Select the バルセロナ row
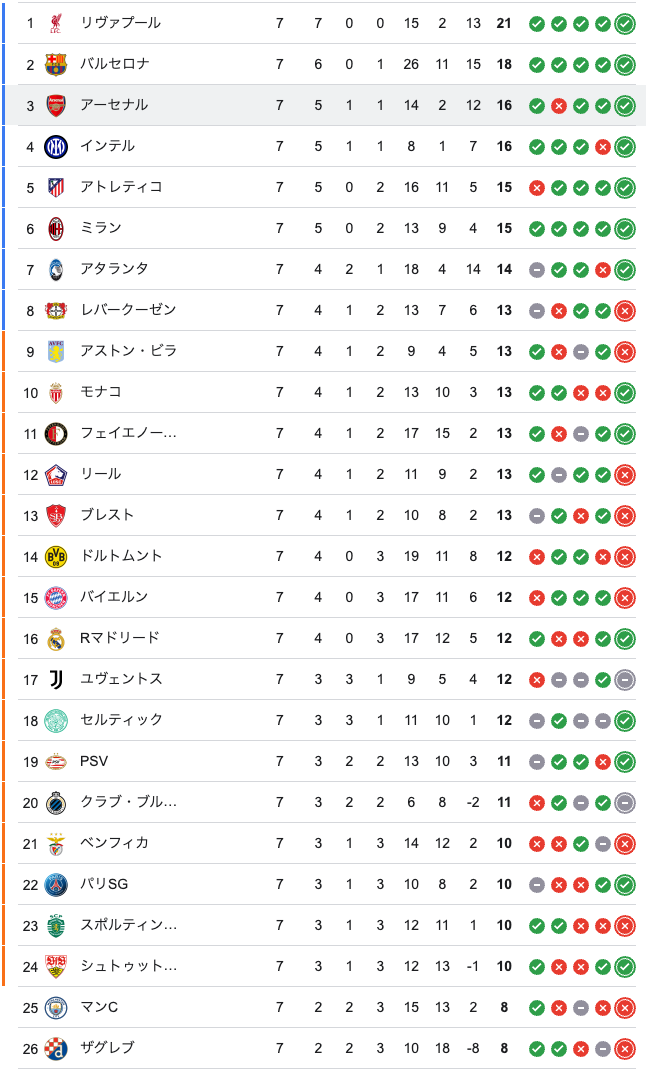 326,64
